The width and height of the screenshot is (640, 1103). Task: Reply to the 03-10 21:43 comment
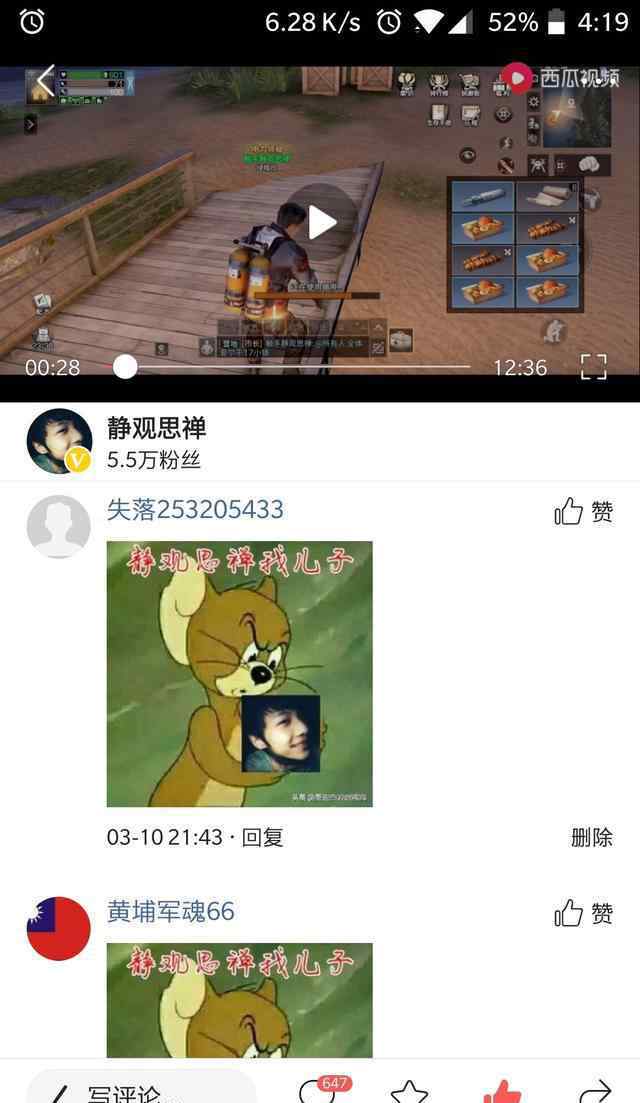[262, 837]
